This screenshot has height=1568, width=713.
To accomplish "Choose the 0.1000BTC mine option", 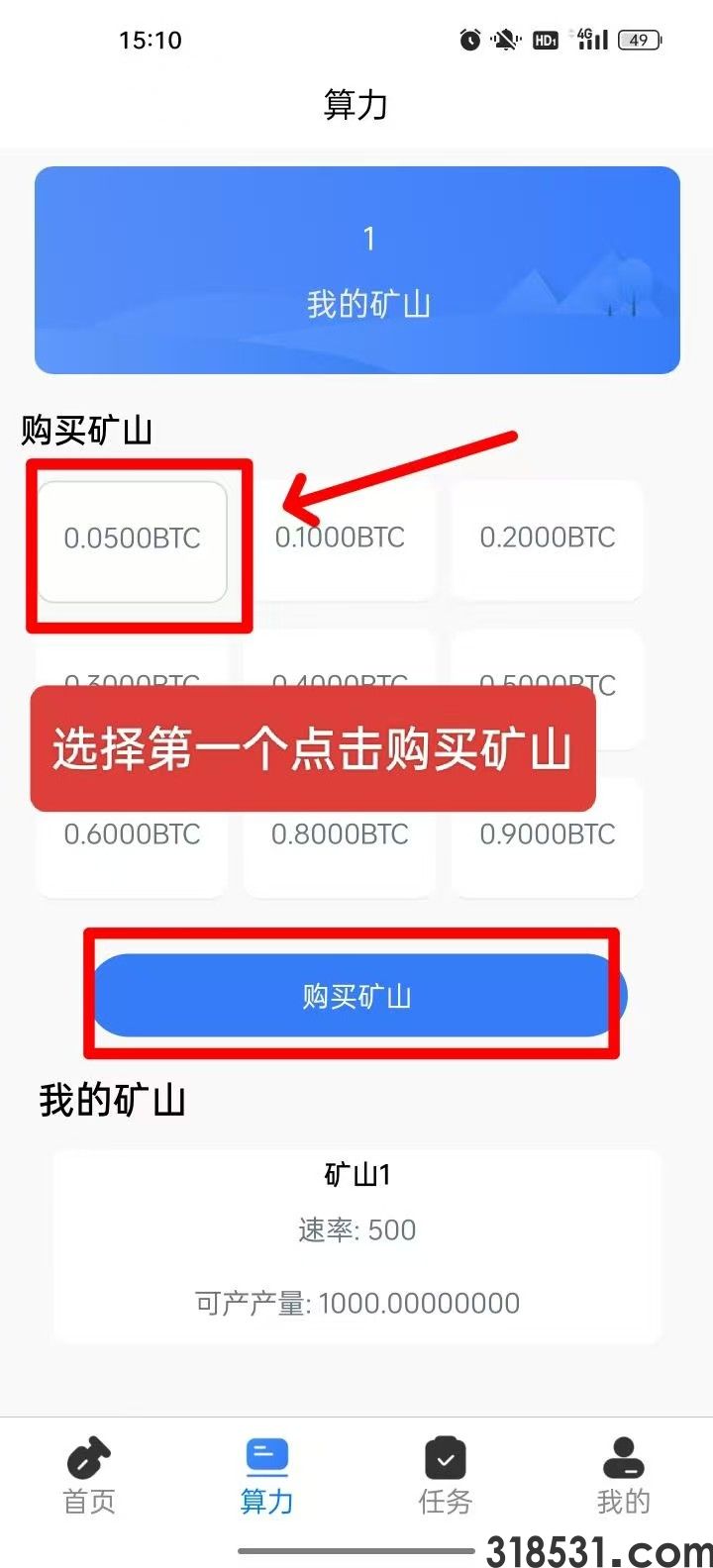I will click(x=340, y=539).
